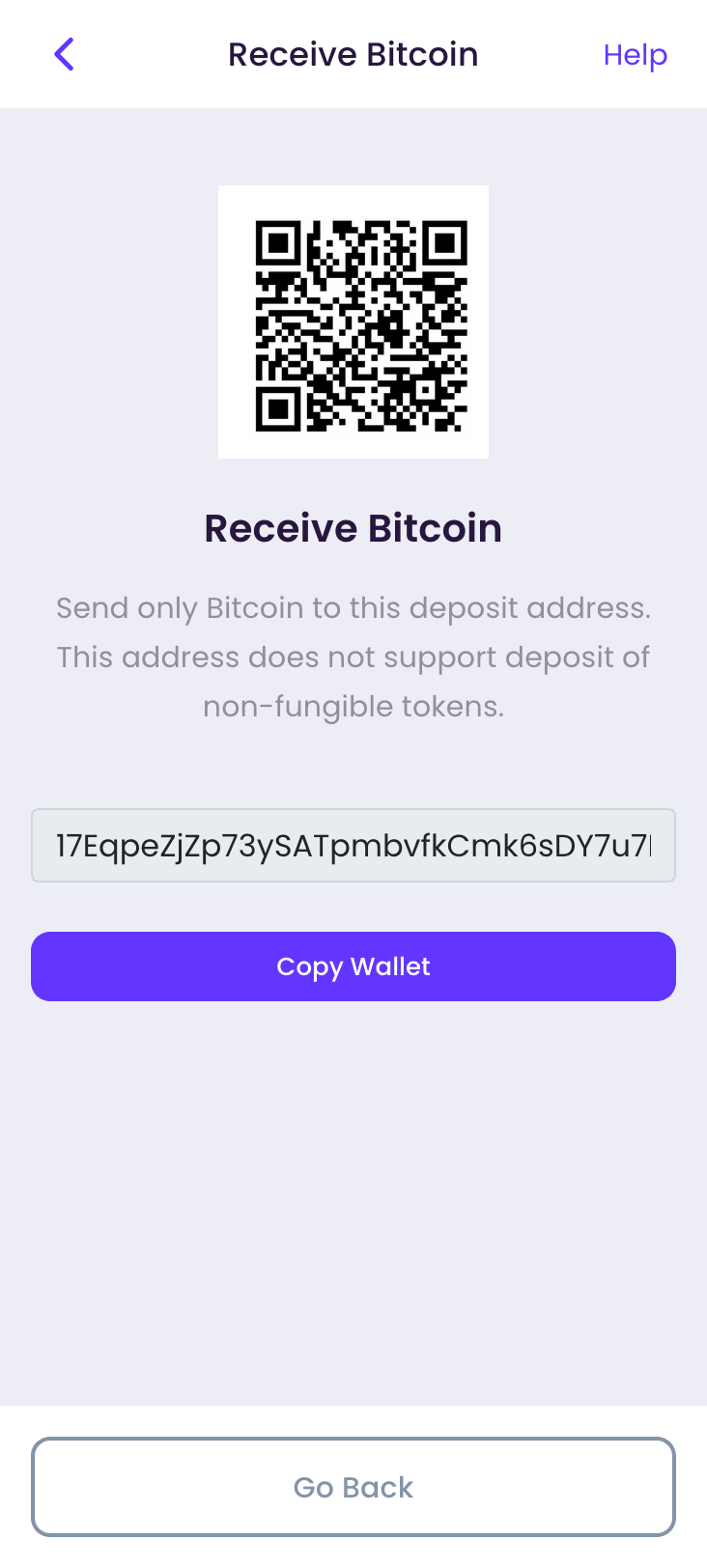This screenshot has height=1568, width=707.
Task: Tap the back arrow in the header
Action: point(64,55)
